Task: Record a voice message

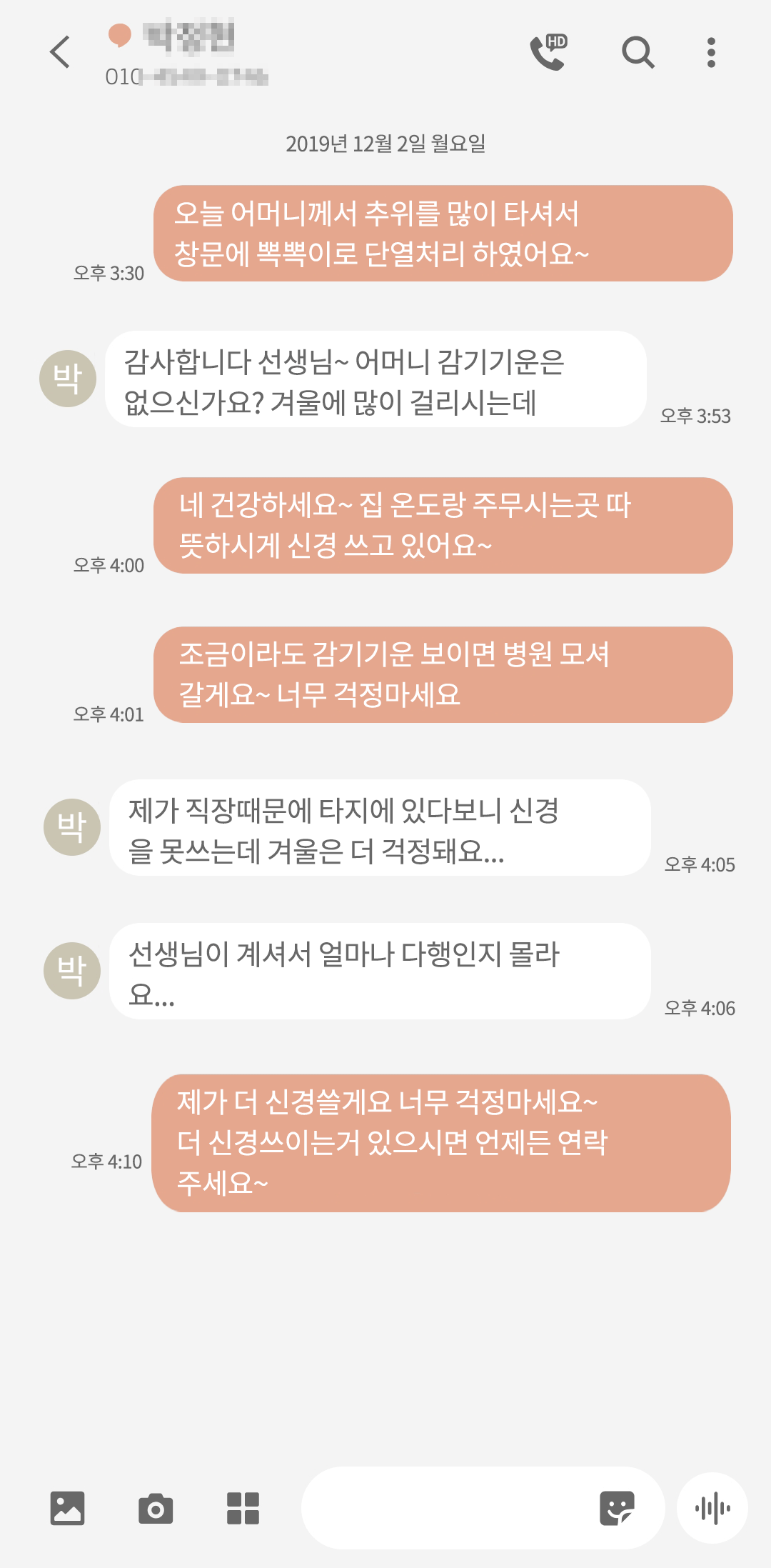Action: (x=712, y=1508)
